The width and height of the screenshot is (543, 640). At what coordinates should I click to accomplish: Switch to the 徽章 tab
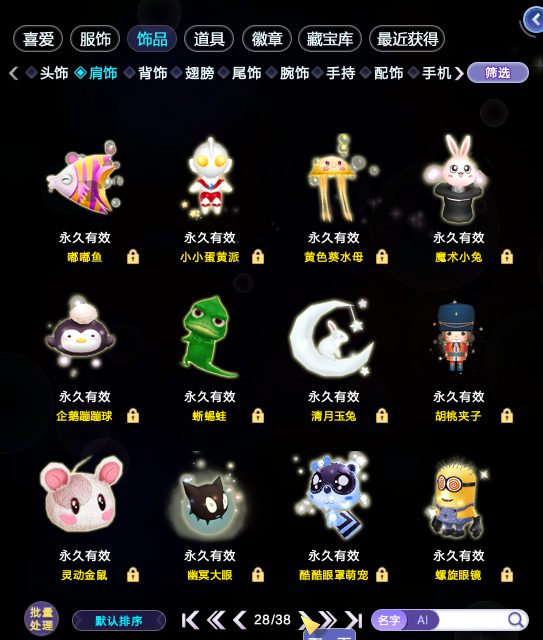click(267, 39)
